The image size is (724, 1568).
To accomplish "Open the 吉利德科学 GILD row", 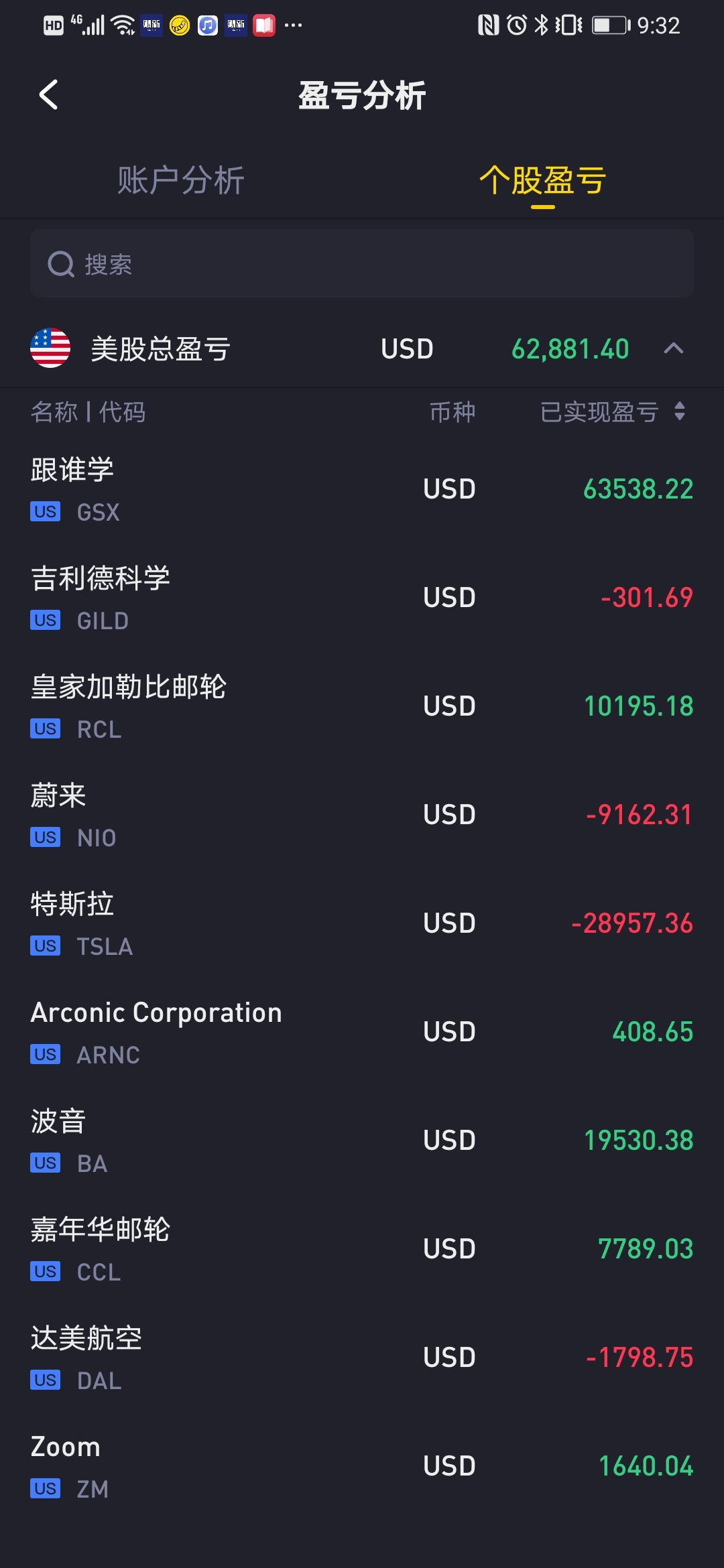I will pyautogui.click(x=362, y=598).
